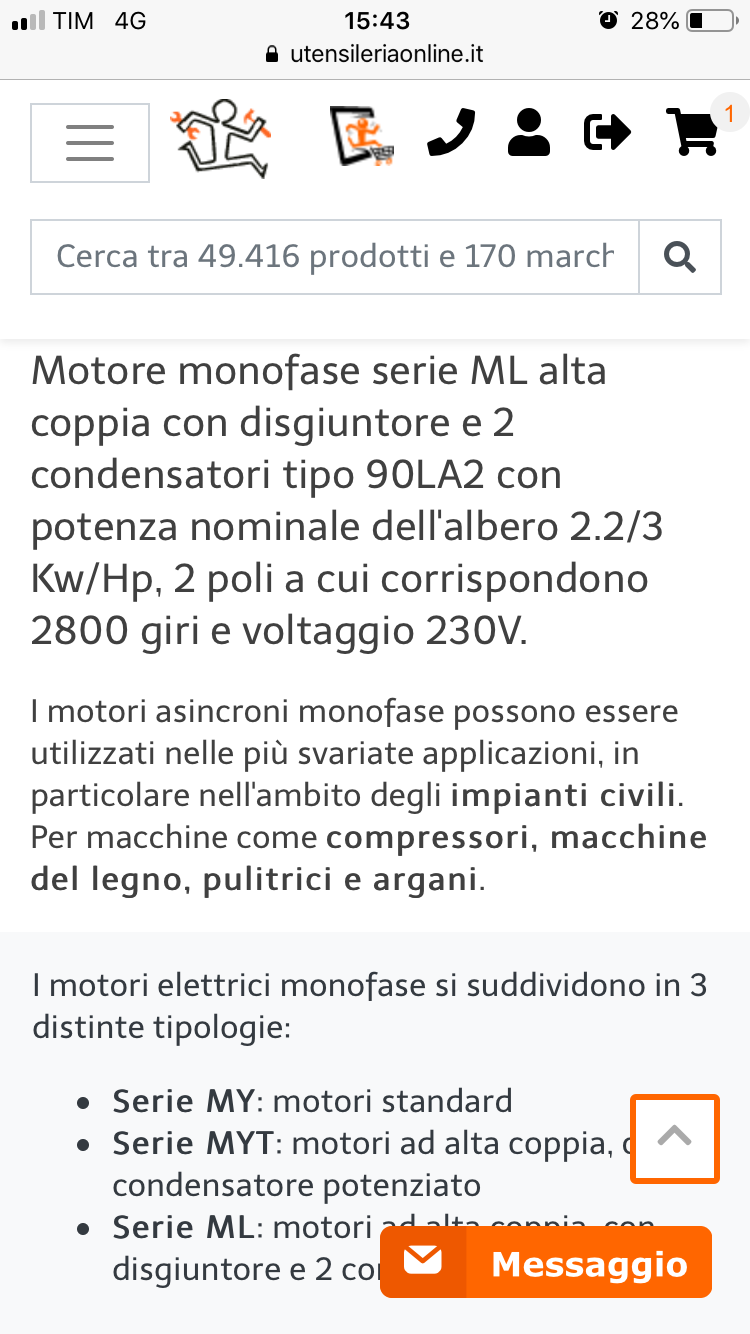Screen dimensions: 750x1334
Task: Open the hamburger menu
Action: [90, 142]
